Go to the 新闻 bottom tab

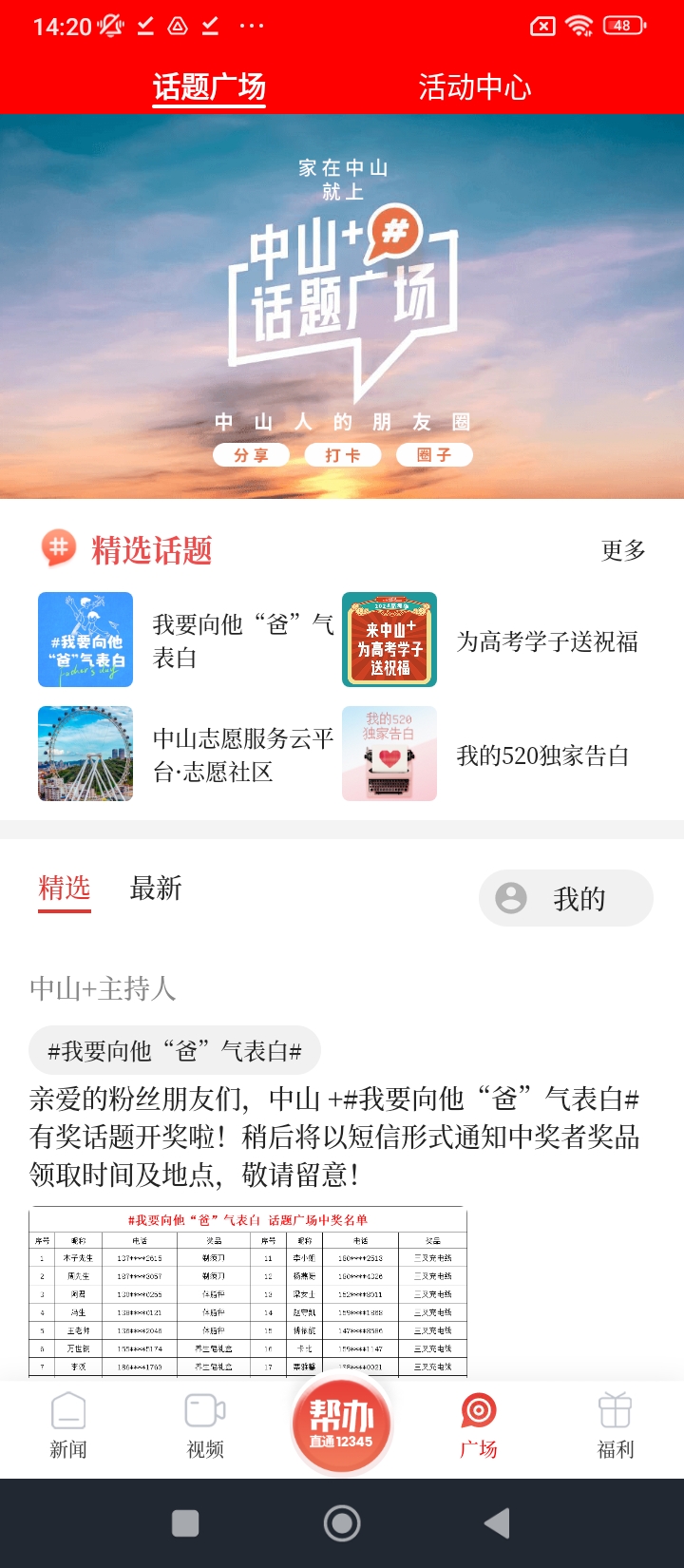[x=68, y=1425]
